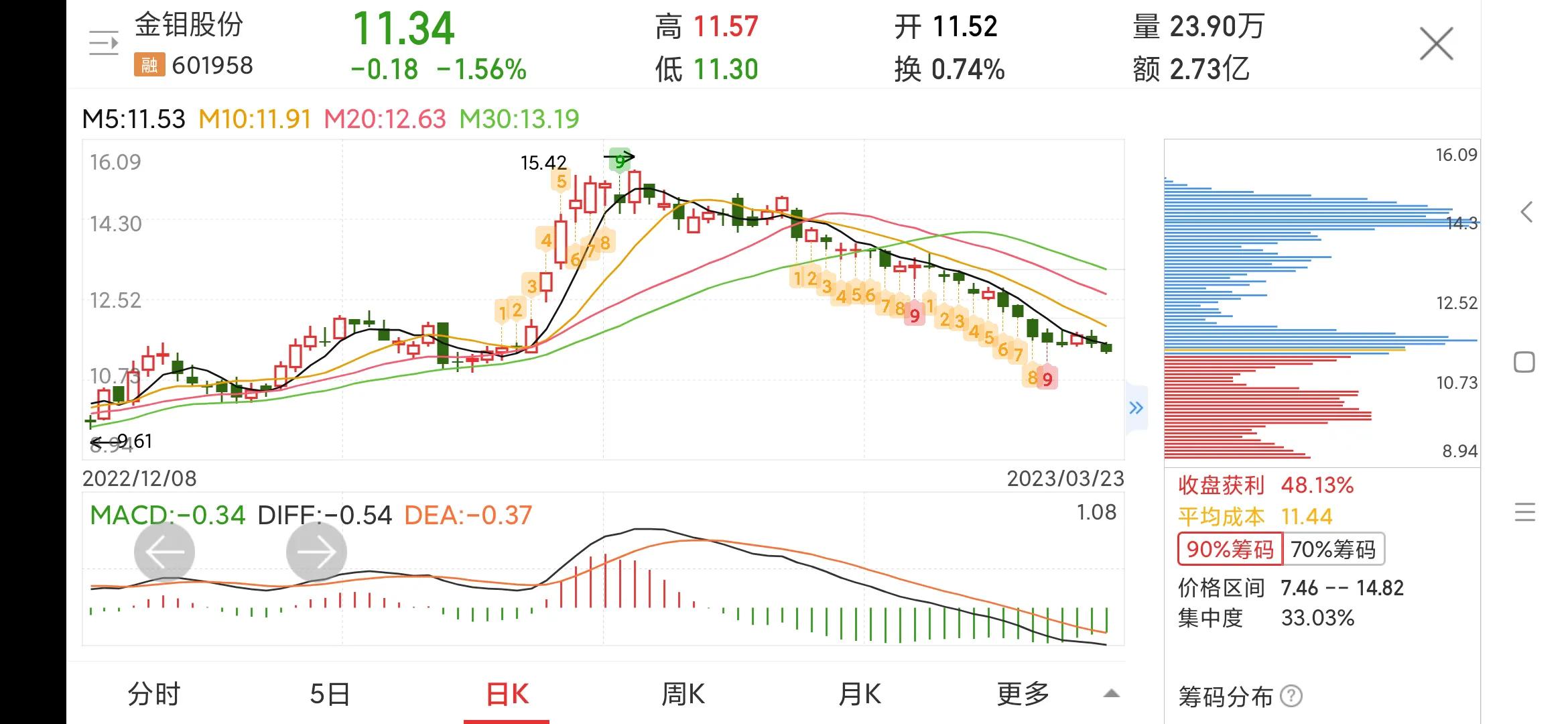Viewport: 1568px width, 724px height.
Task: Tap the system back button
Action: pyautogui.click(x=1526, y=213)
